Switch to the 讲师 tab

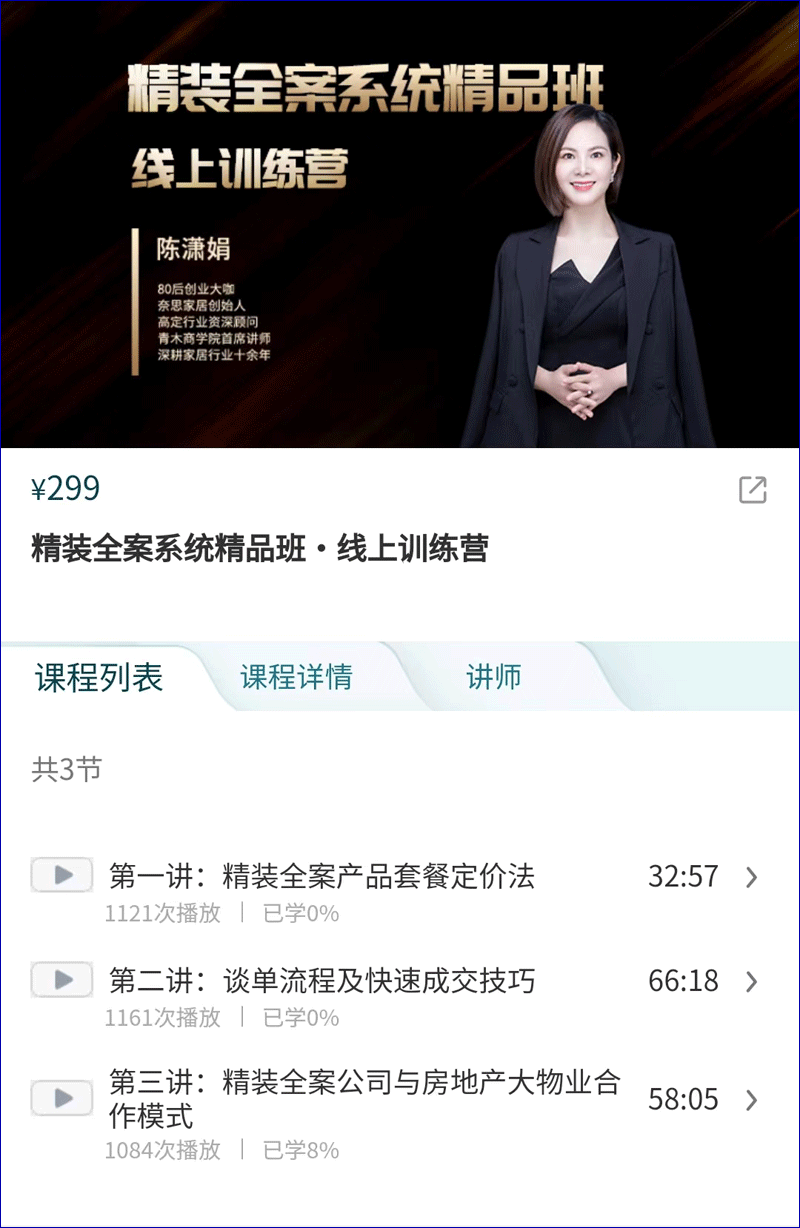tap(494, 677)
